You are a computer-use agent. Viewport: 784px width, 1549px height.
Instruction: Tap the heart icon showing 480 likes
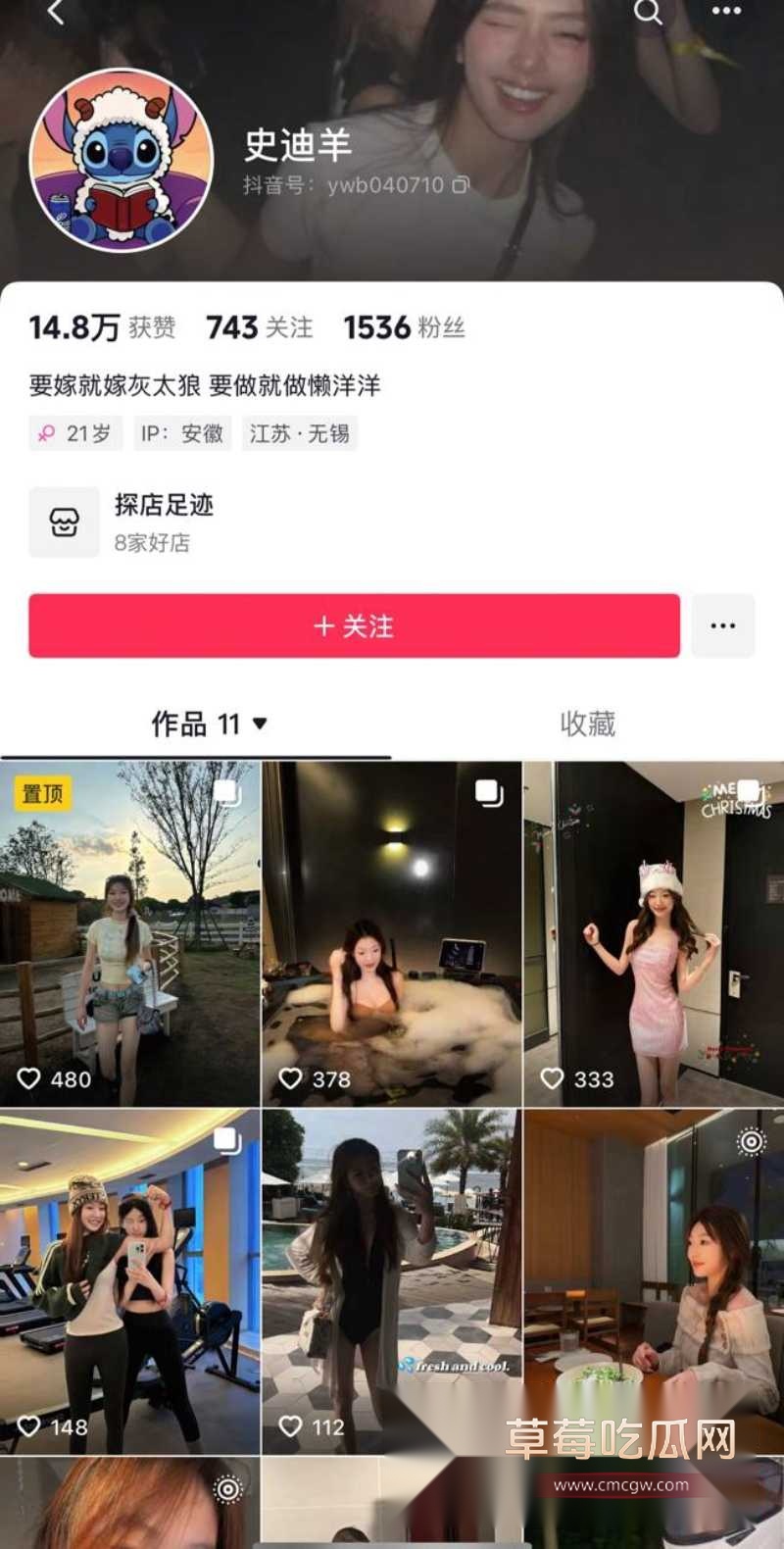pos(29,1078)
